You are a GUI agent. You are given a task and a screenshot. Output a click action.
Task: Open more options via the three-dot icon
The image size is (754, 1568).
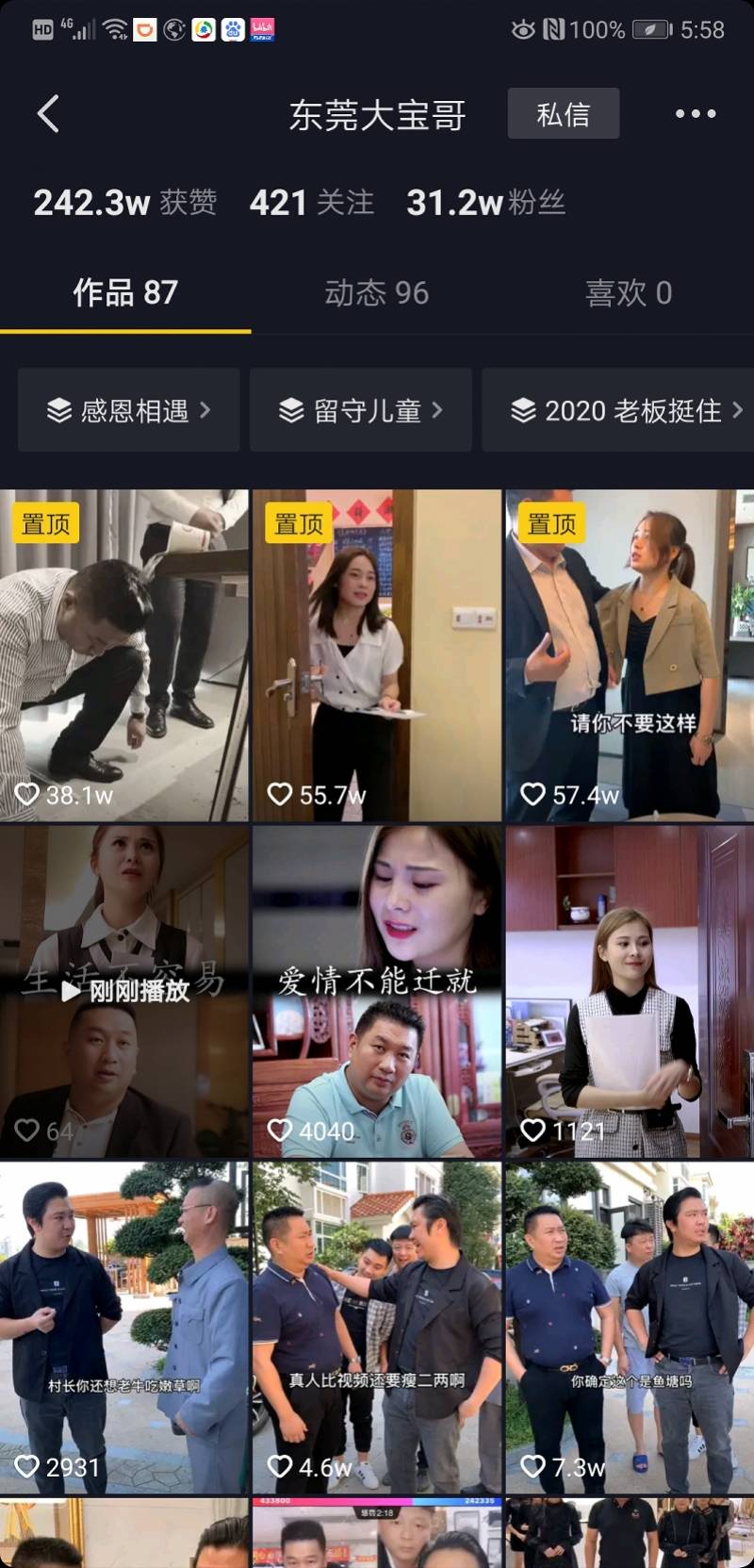[x=696, y=113]
